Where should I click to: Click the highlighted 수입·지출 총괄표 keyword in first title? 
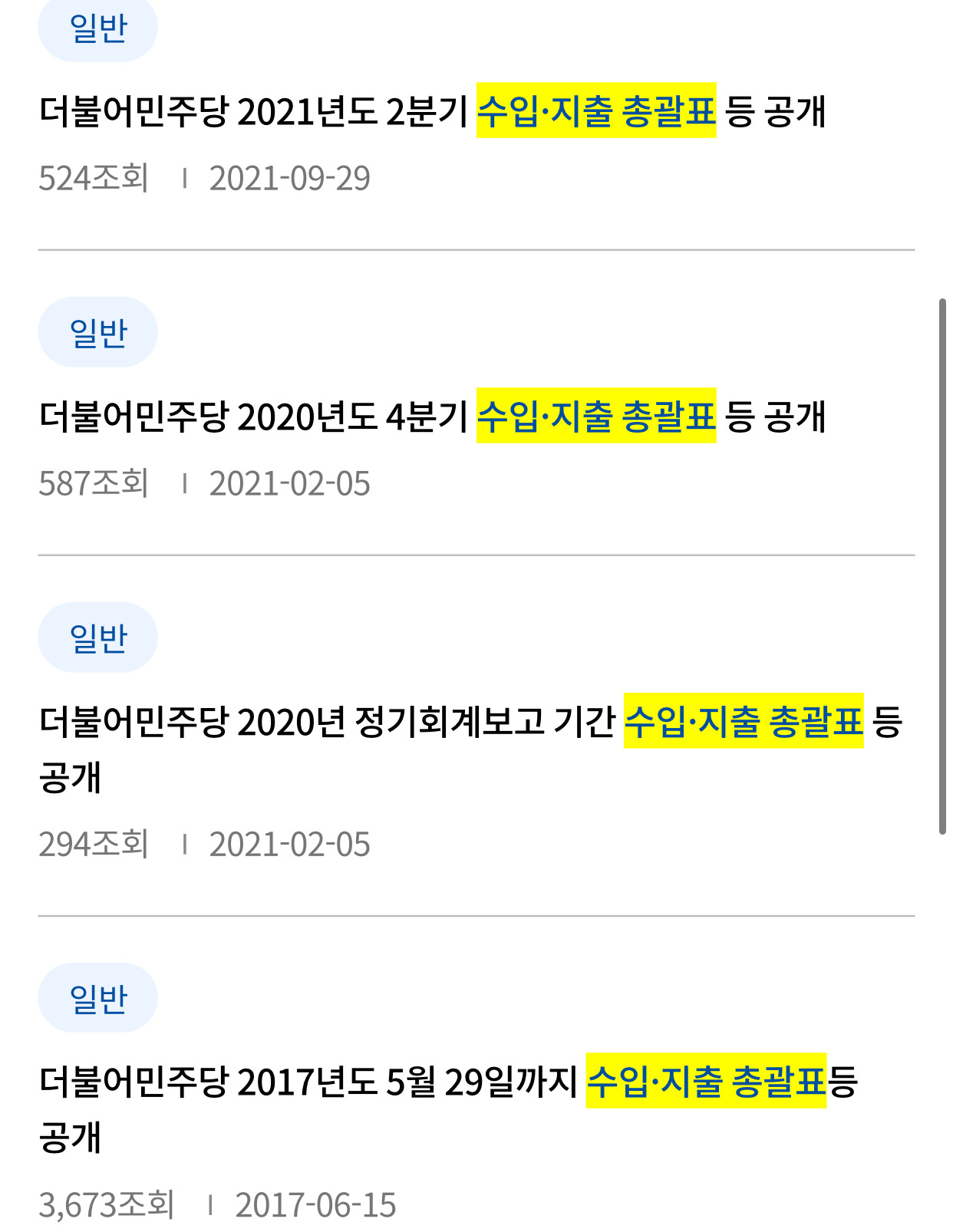(598, 112)
